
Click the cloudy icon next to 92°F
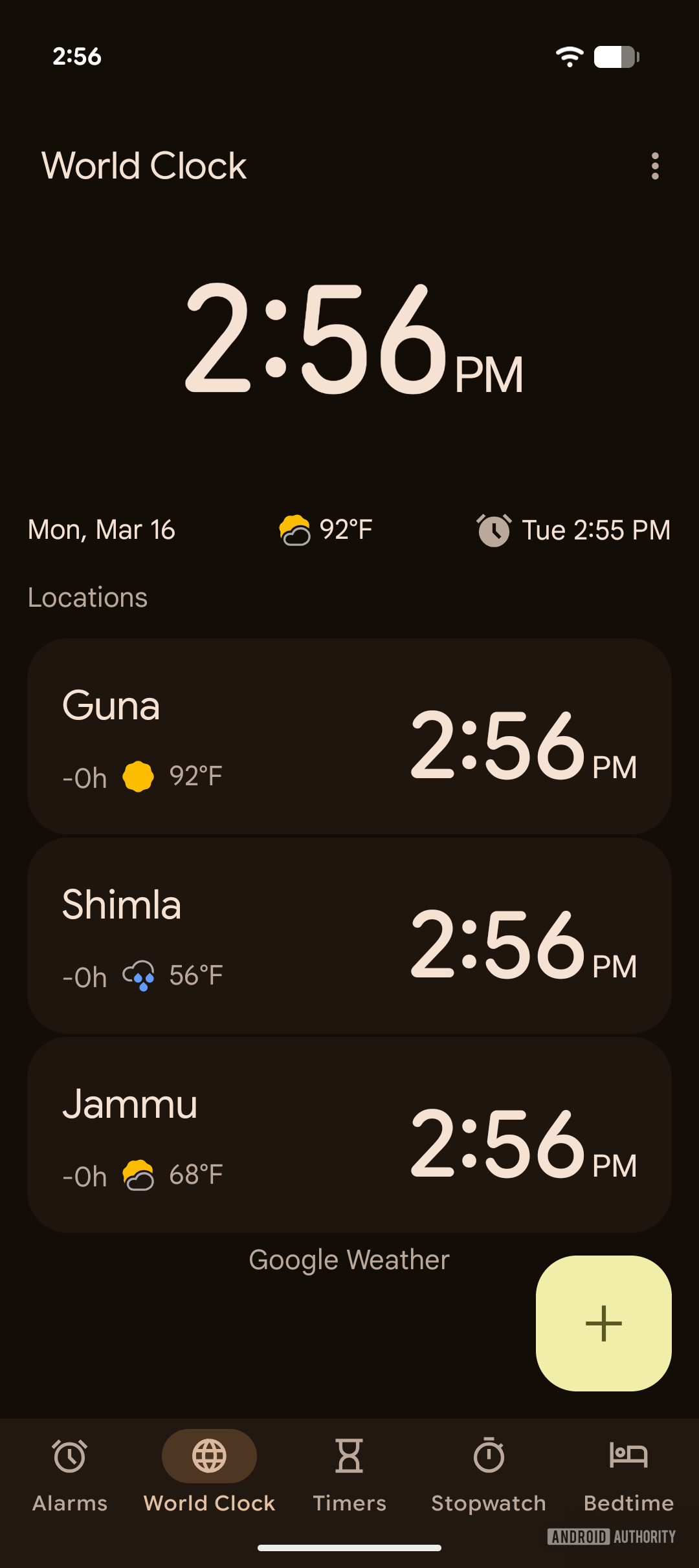point(294,529)
